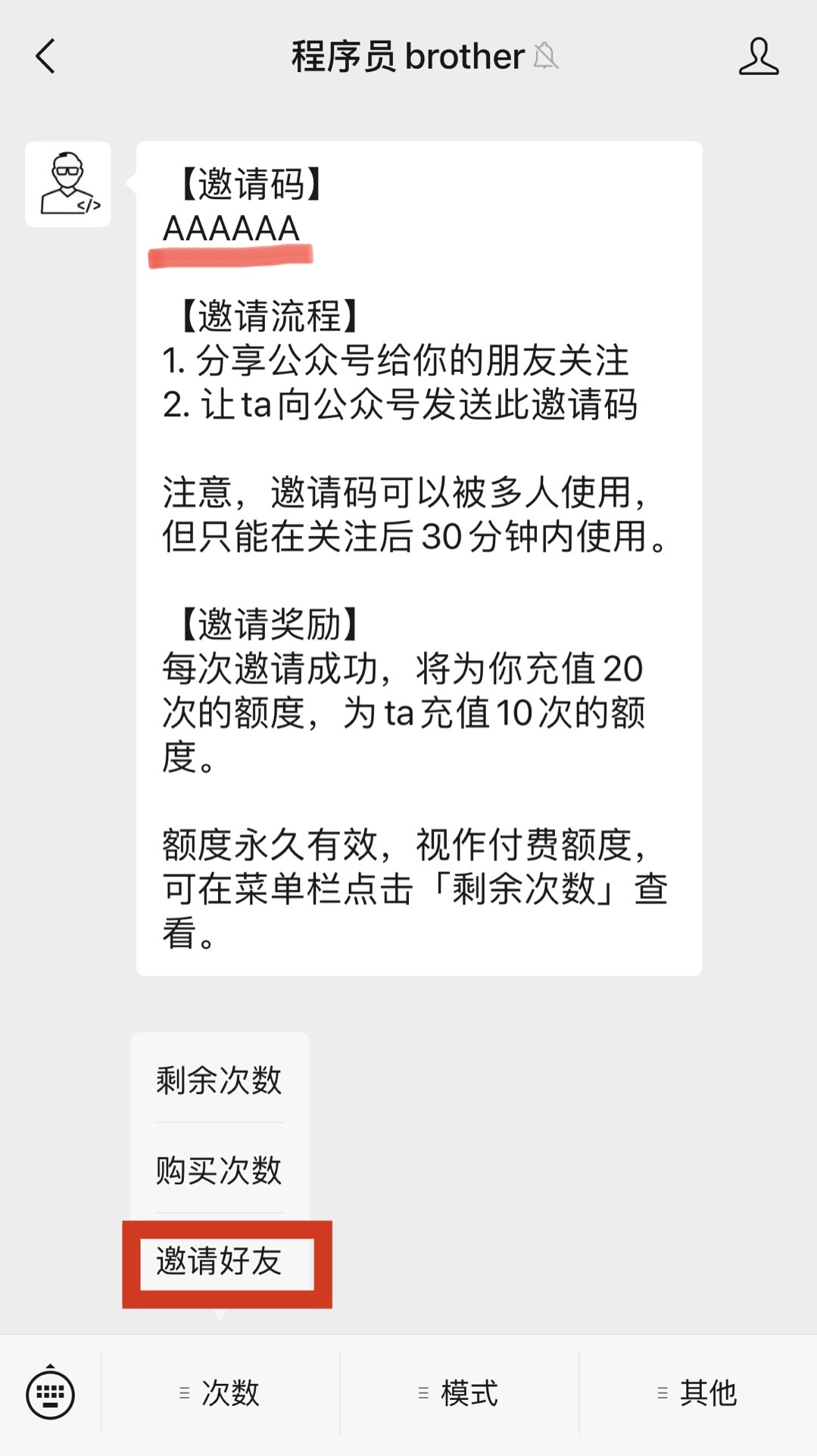Choose 购买次数 in the popup menu
This screenshot has height=1456, width=817.
point(219,1171)
